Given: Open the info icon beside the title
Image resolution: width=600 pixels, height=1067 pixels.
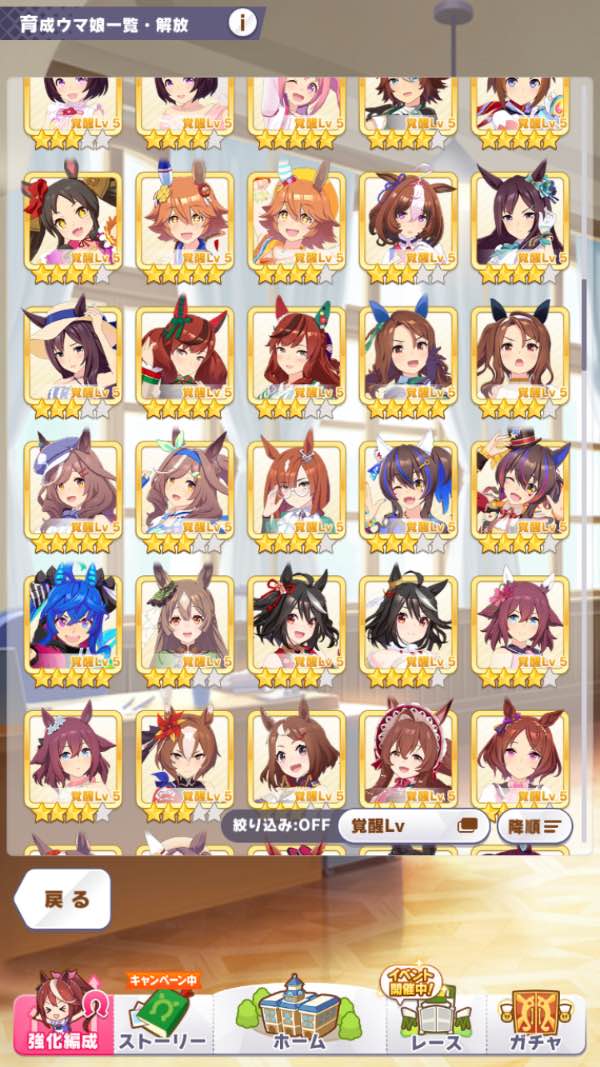Looking at the screenshot, I should pyautogui.click(x=241, y=22).
